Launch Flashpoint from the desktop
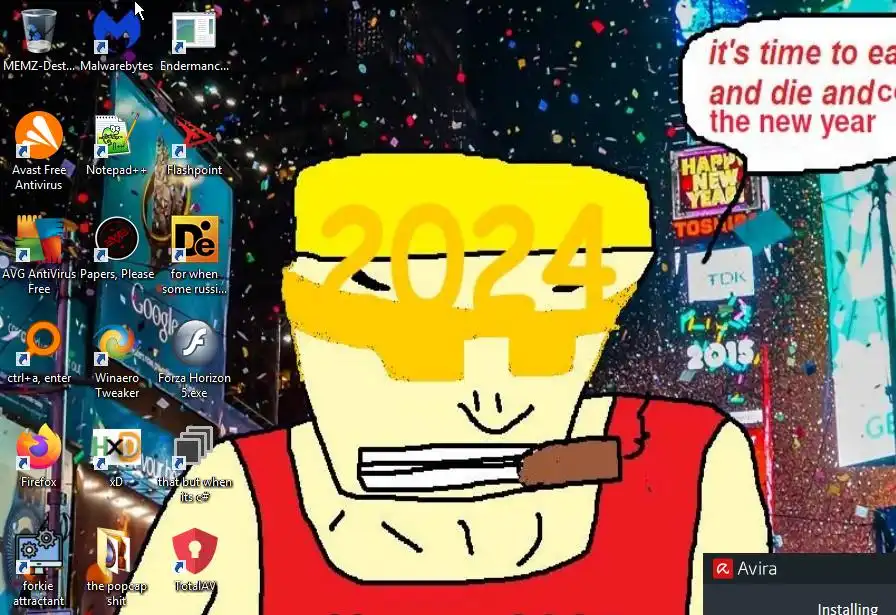Screen dimensions: 896x615 194,136
